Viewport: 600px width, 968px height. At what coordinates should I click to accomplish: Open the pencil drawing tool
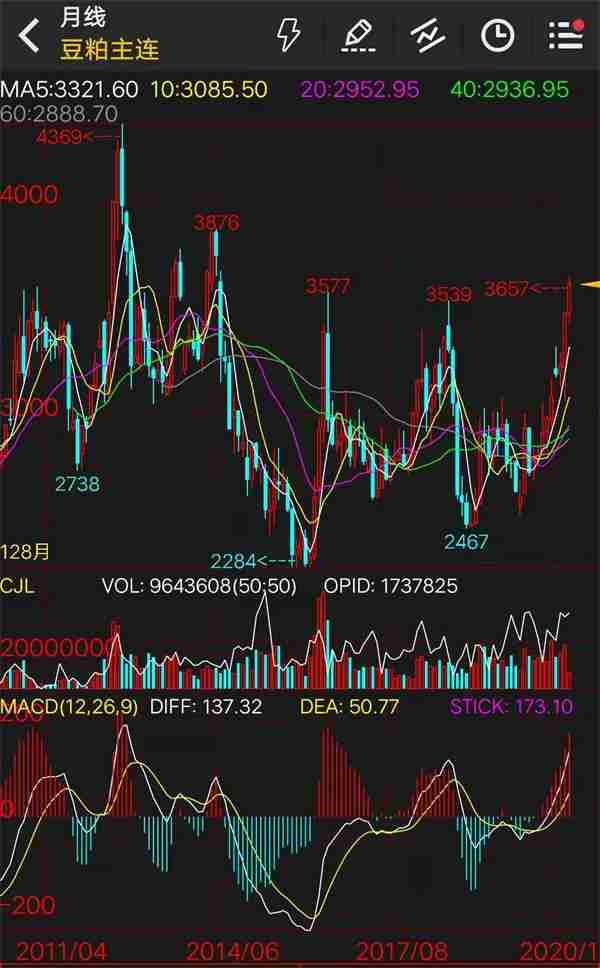pyautogui.click(x=359, y=35)
